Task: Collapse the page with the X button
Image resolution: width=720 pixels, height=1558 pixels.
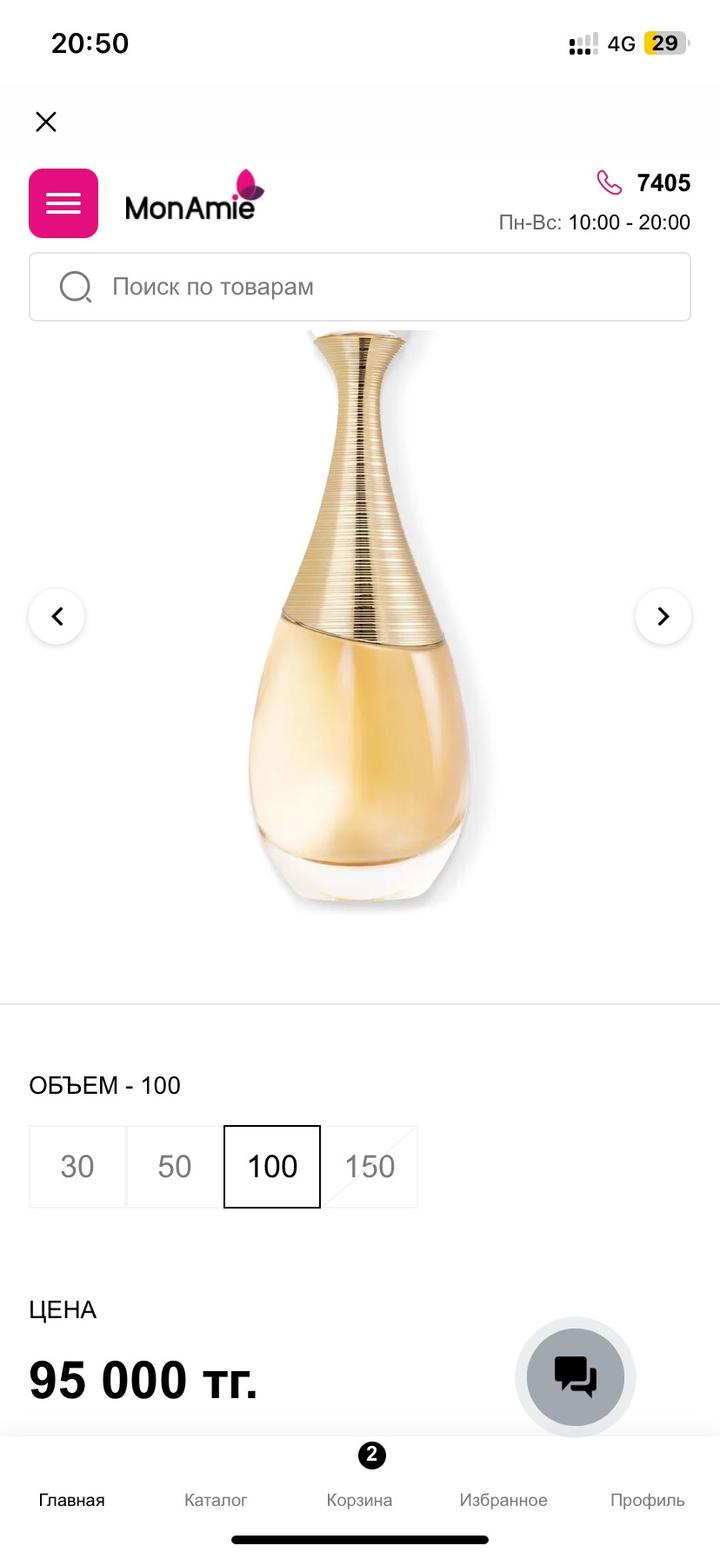Action: click(45, 121)
